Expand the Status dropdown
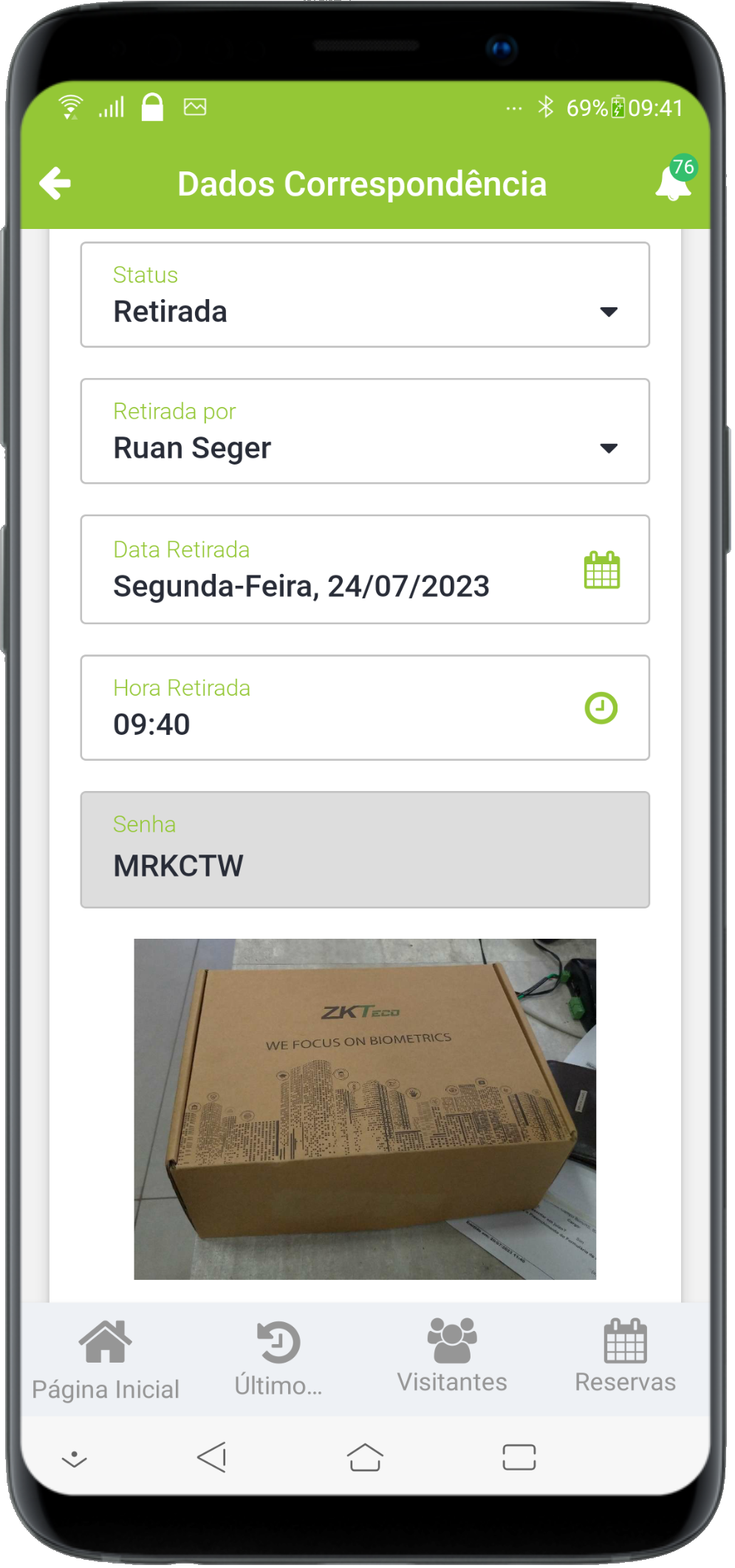 tap(365, 295)
